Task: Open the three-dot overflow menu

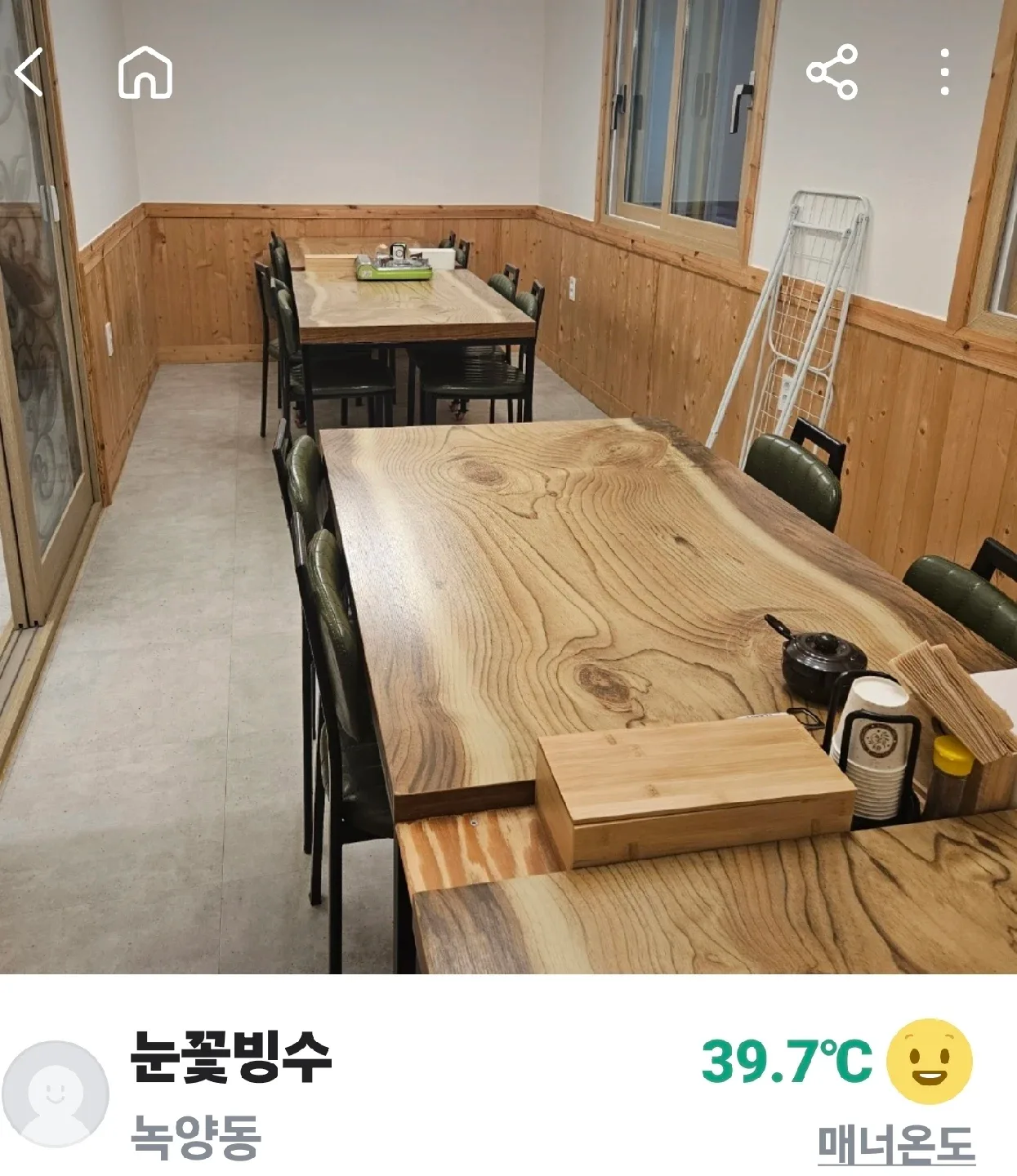Action: point(944,73)
